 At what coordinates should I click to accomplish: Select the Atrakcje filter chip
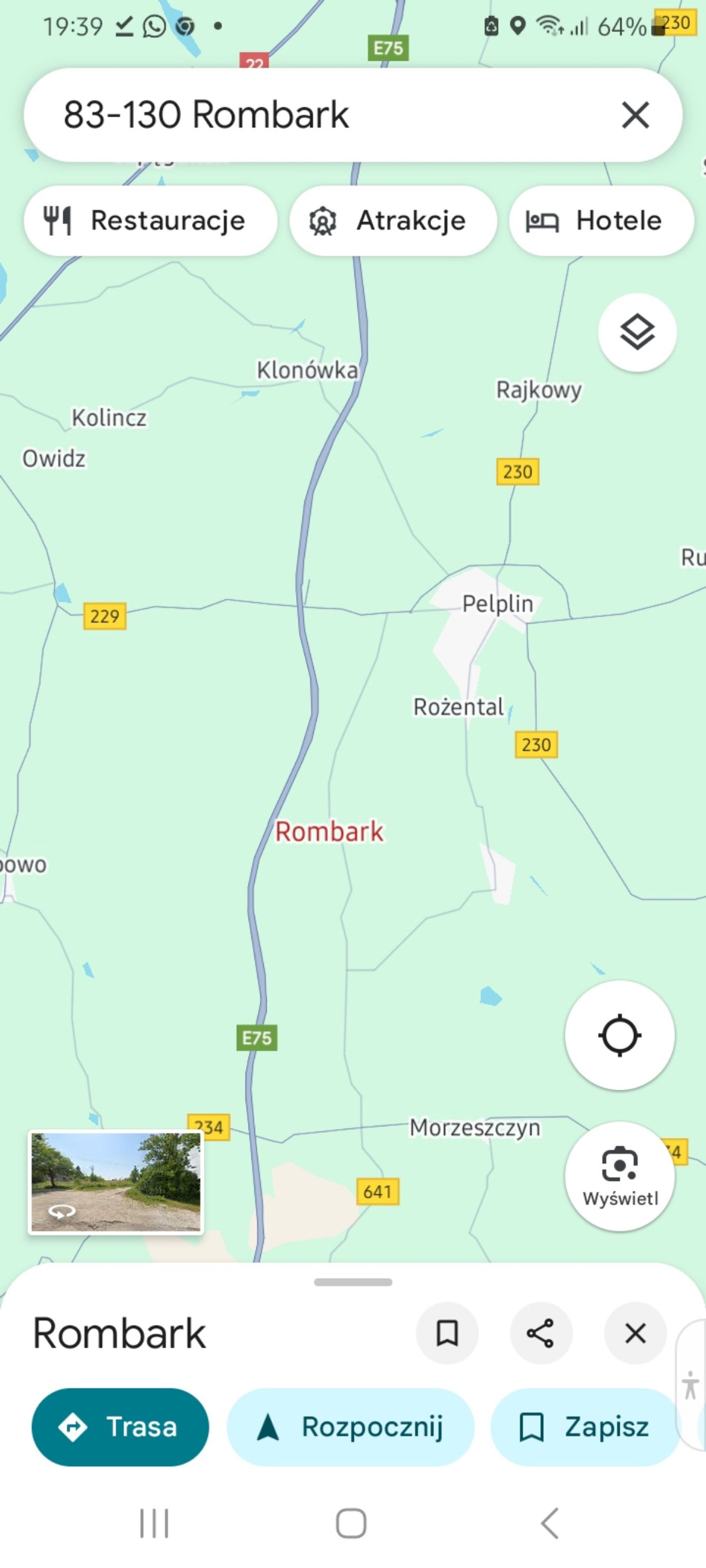[393, 220]
